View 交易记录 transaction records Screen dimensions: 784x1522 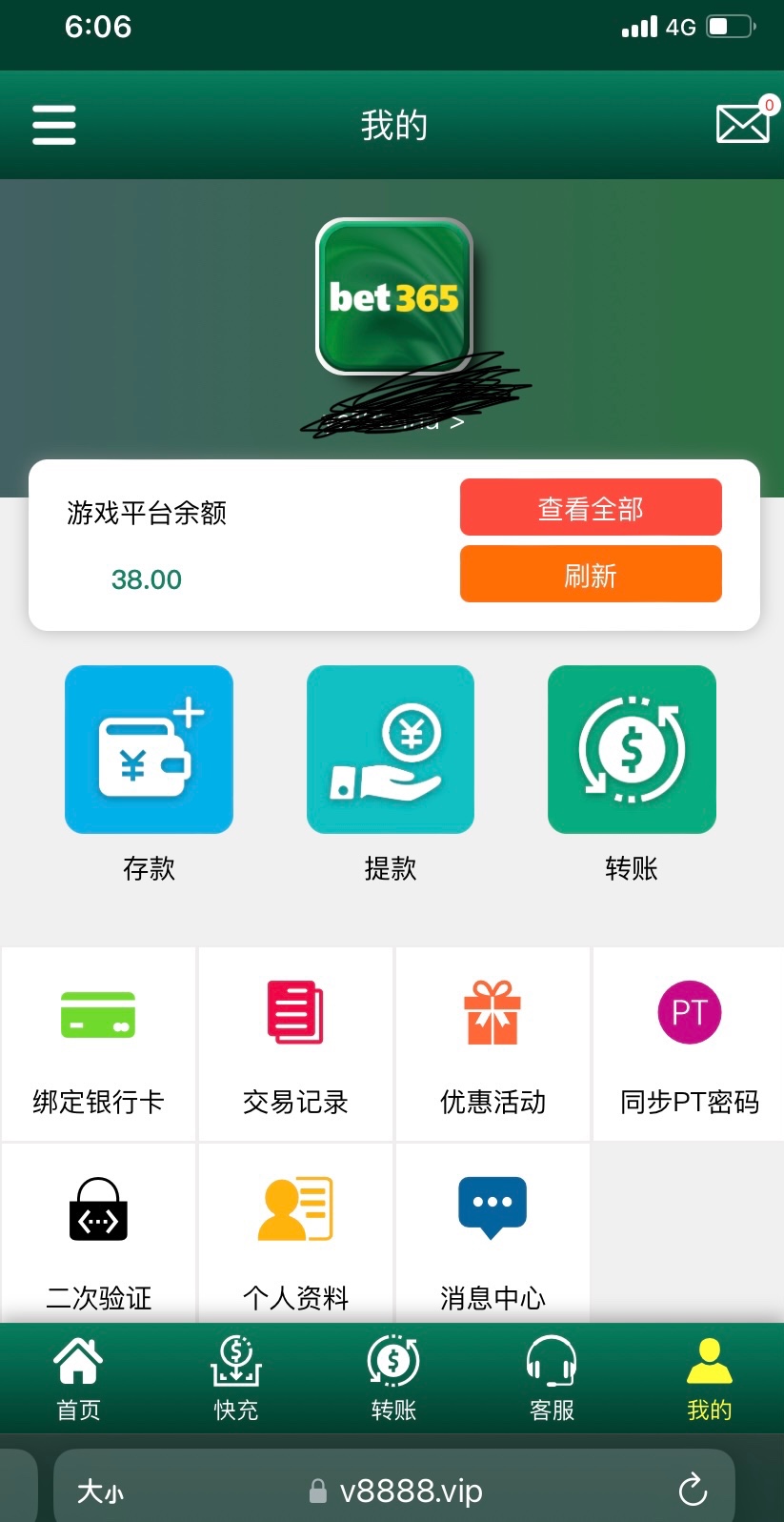295,1044
